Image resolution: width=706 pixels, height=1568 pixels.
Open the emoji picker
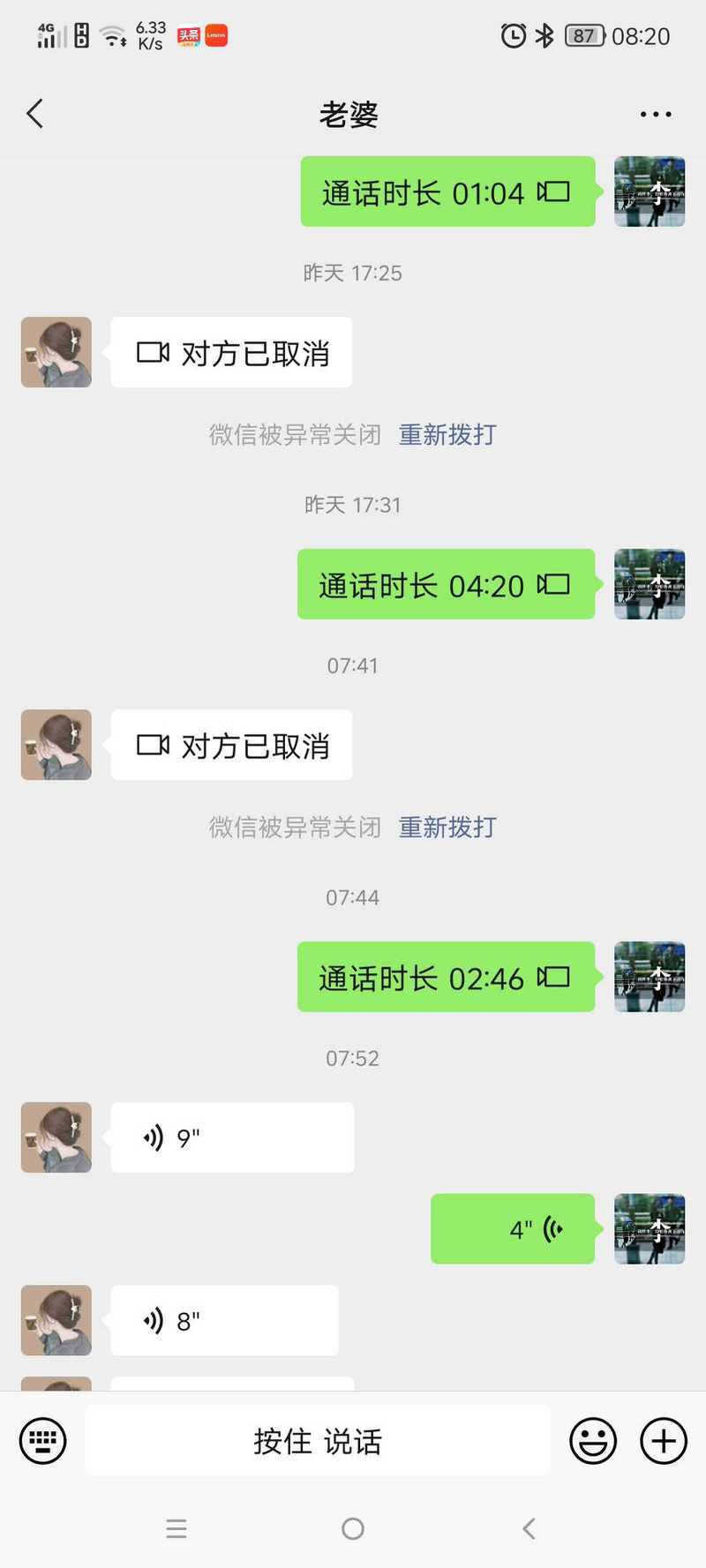click(x=592, y=1441)
